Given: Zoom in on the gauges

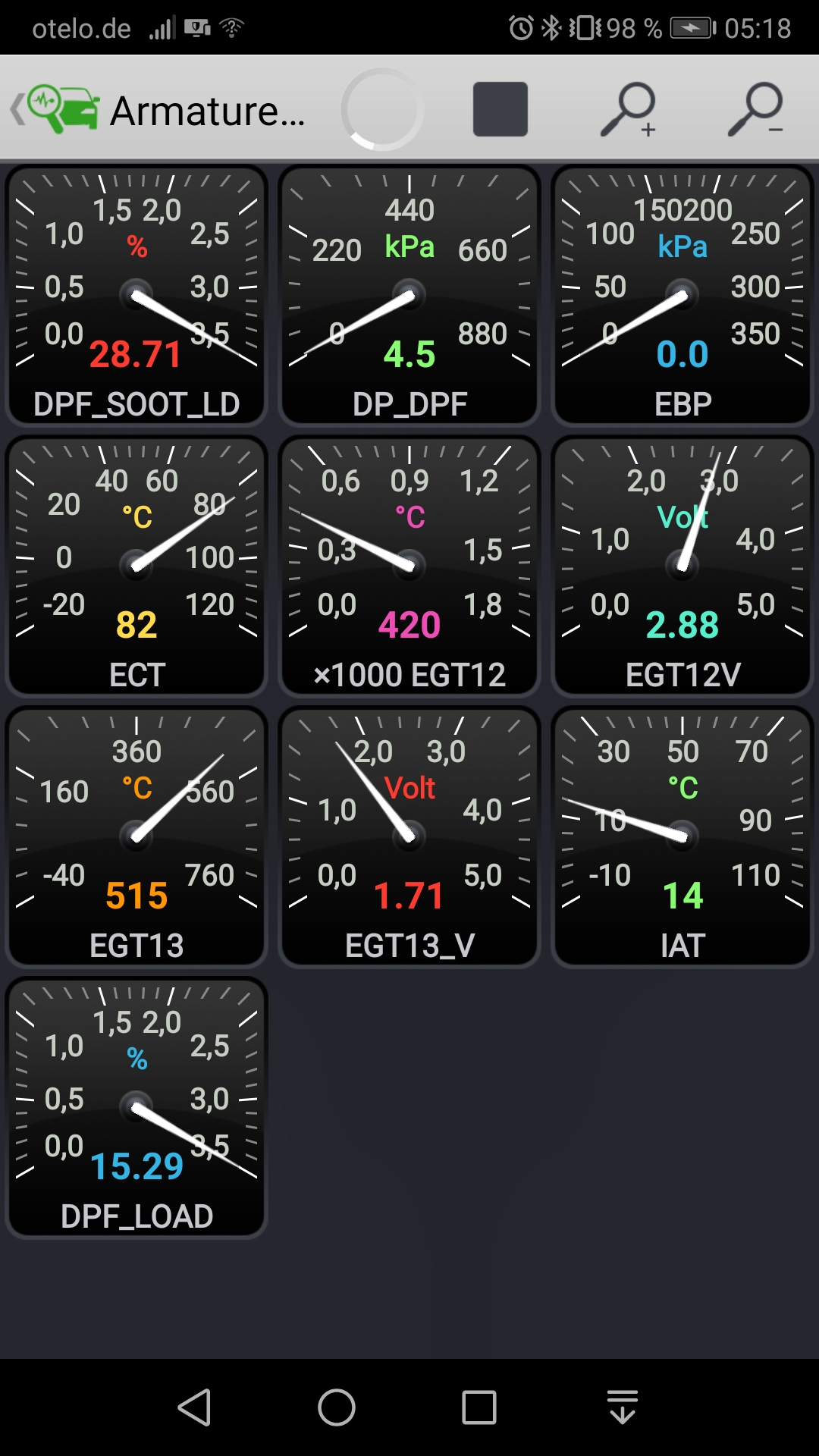Looking at the screenshot, I should click(x=629, y=110).
